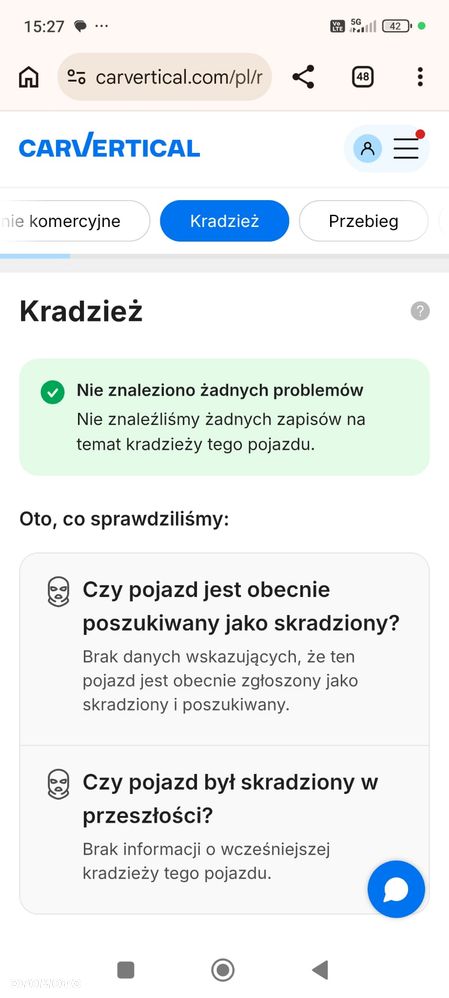Switch to the Przebieg chip
This screenshot has height=998, width=449.
364,221
